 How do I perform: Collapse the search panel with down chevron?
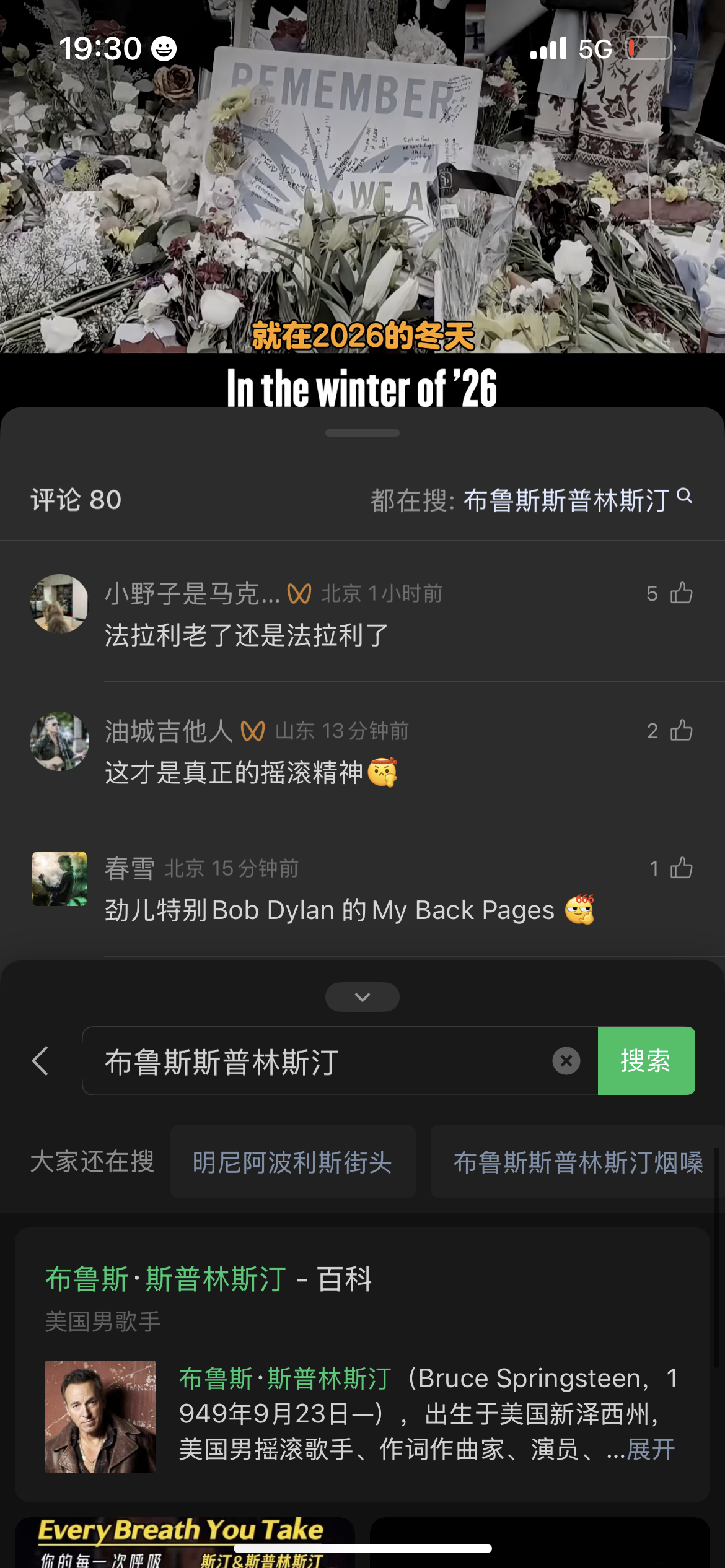pos(362,996)
